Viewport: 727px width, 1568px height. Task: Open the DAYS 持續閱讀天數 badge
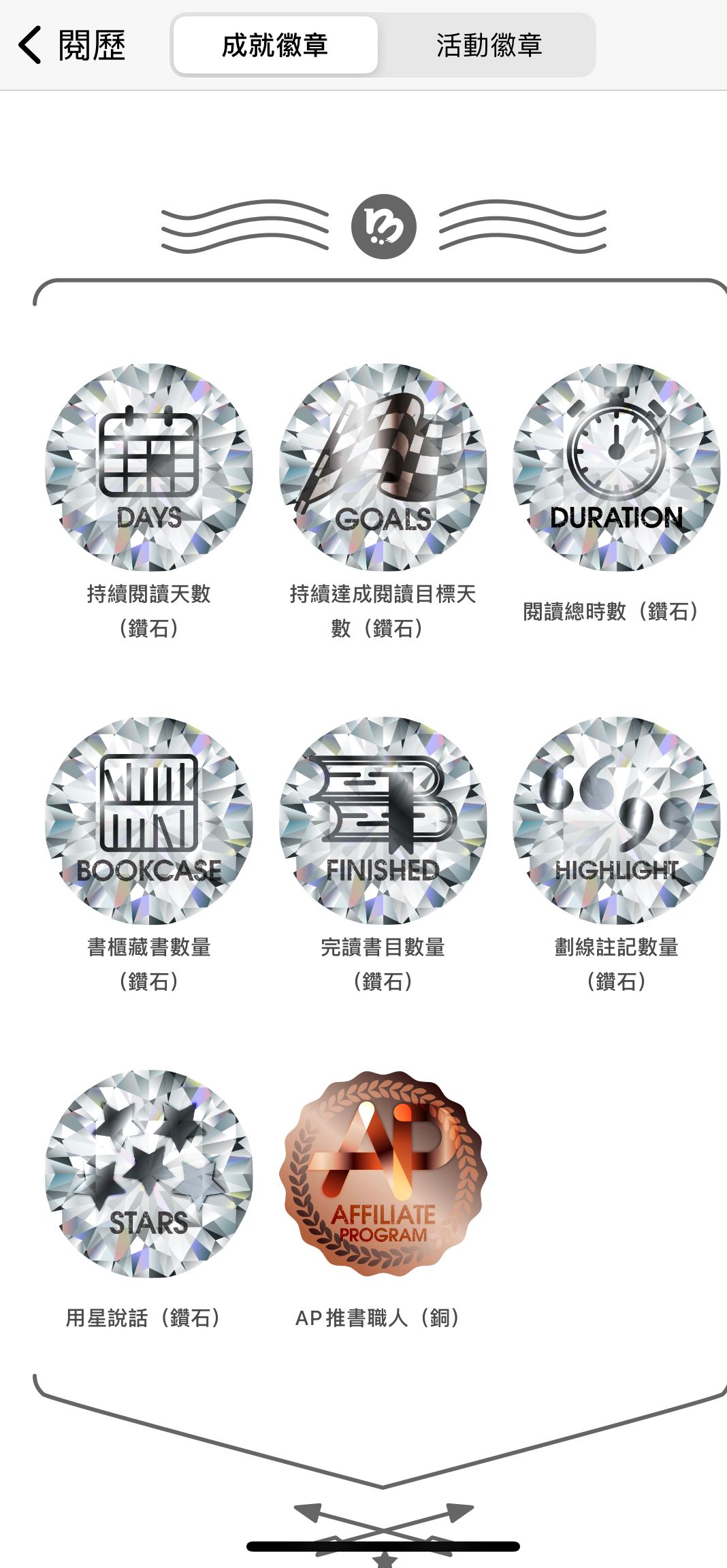coord(149,468)
